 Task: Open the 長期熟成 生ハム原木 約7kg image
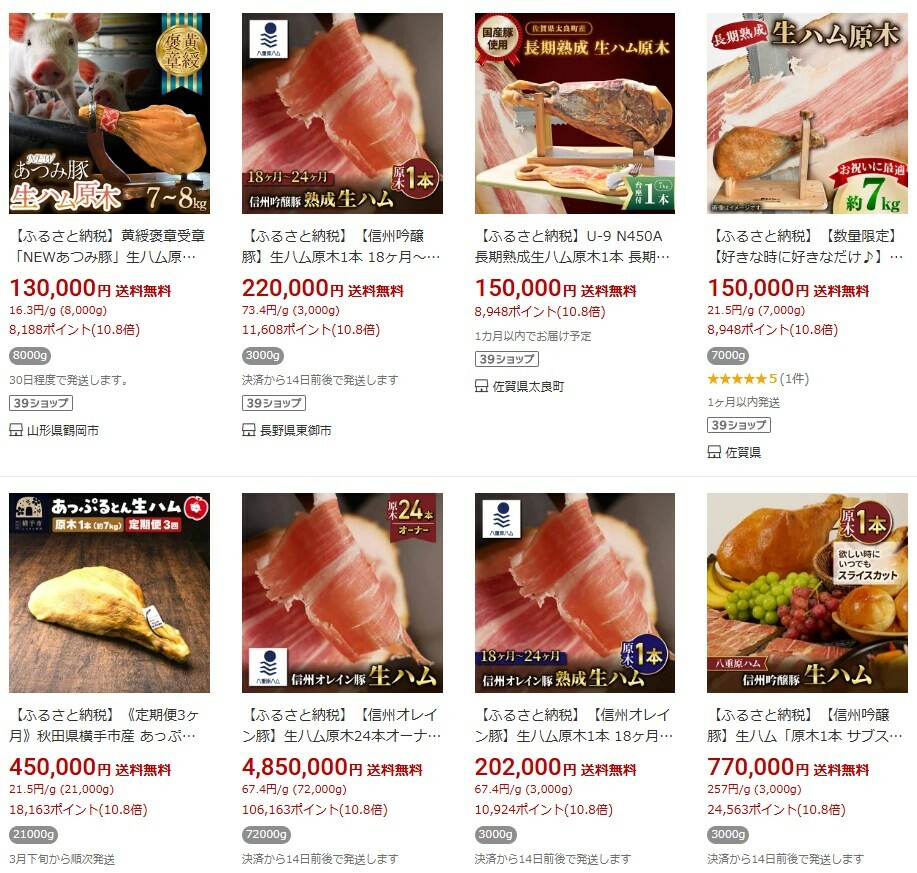point(807,113)
